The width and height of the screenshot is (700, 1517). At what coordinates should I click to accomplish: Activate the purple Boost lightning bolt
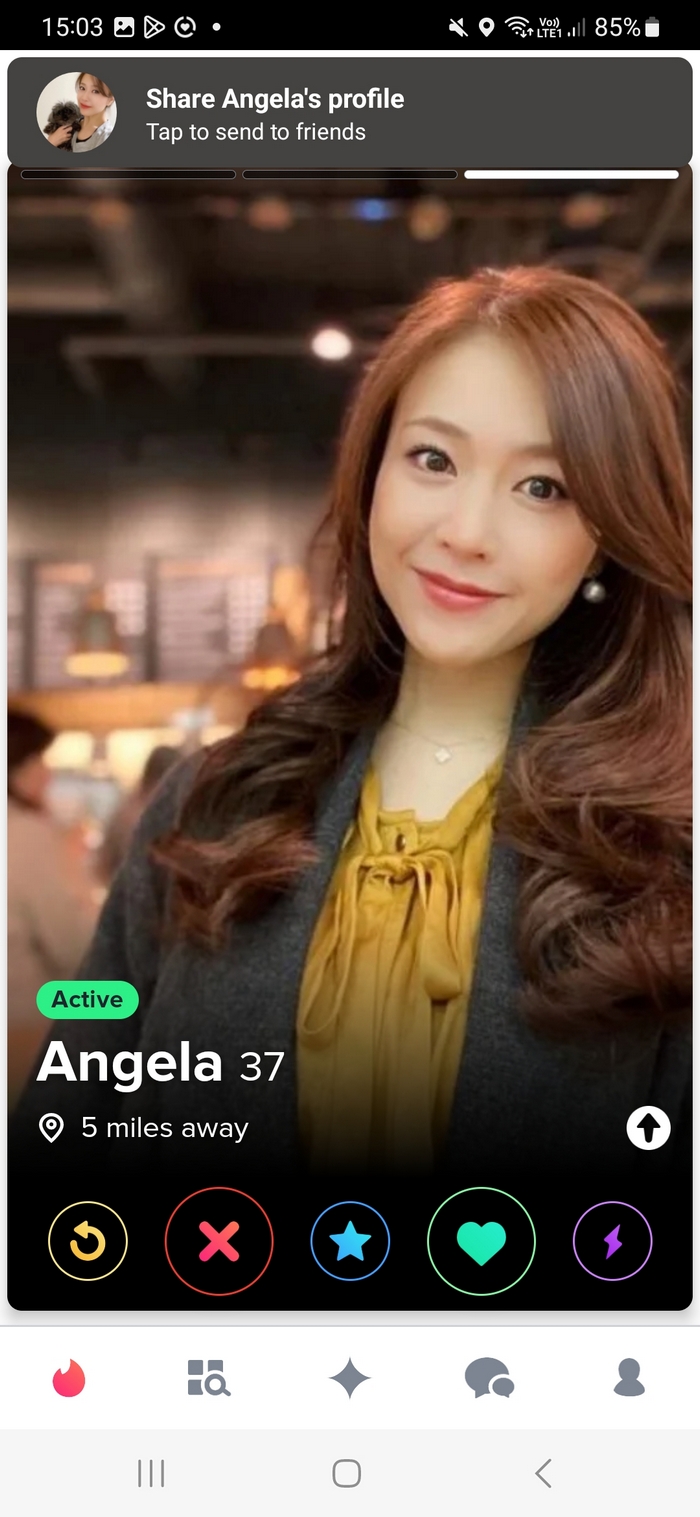pos(612,1241)
